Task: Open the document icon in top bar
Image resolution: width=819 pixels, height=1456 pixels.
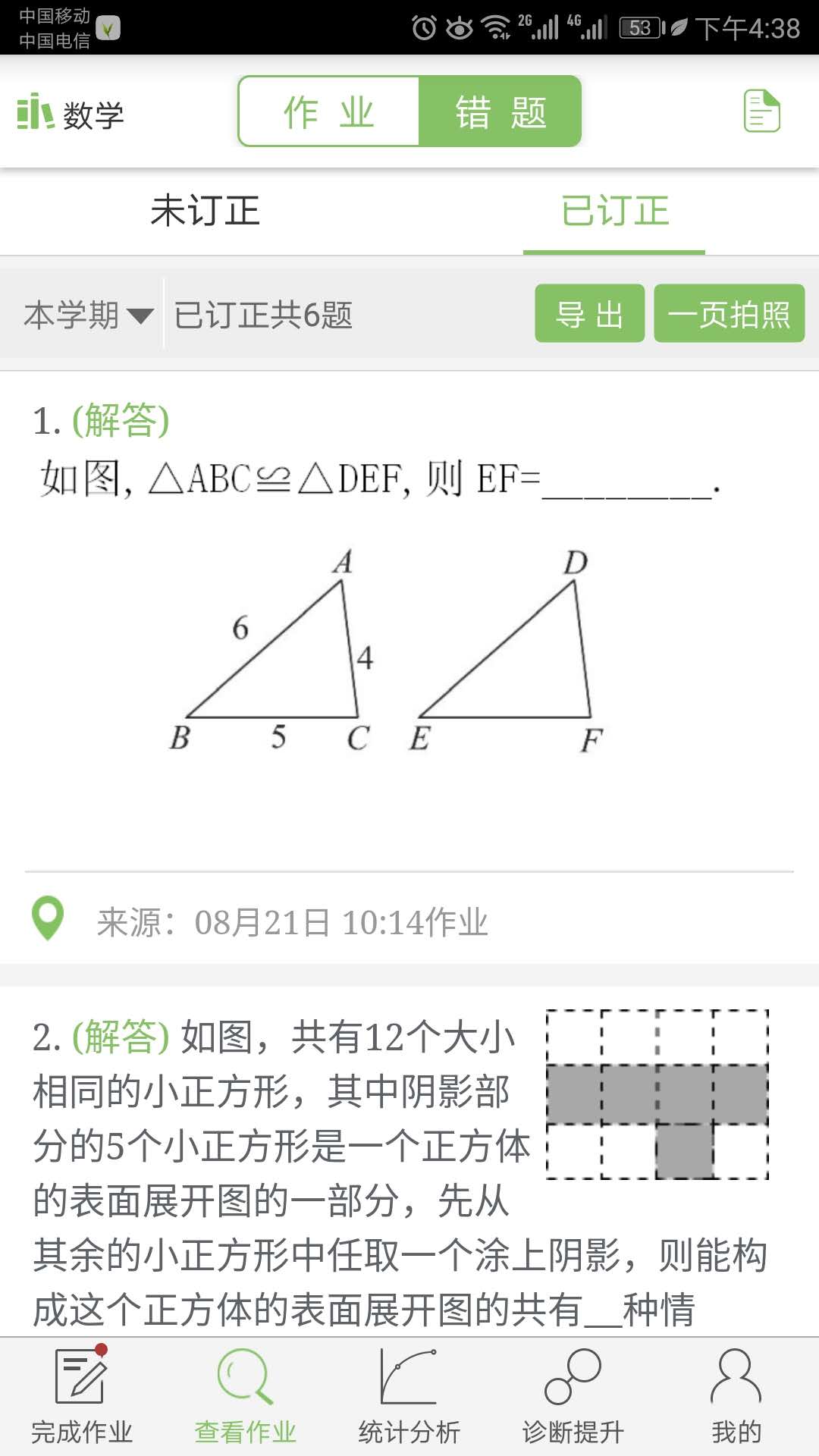Action: click(x=761, y=111)
